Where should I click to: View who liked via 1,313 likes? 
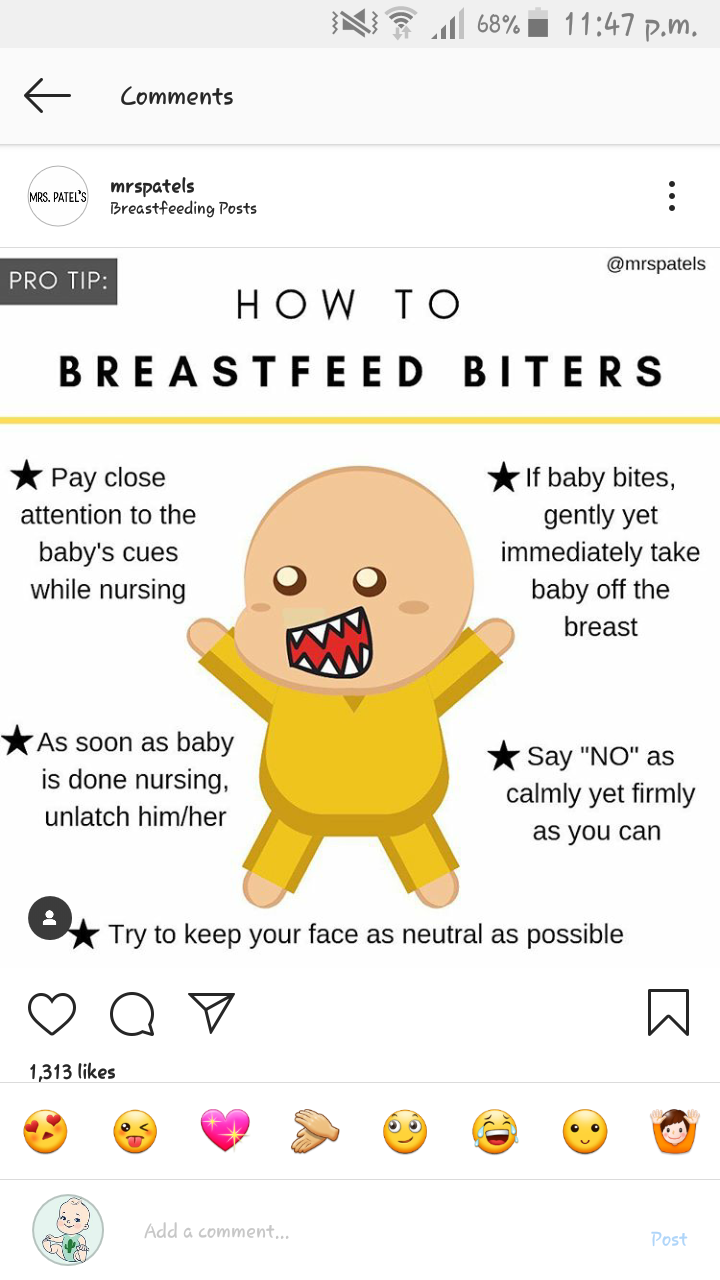point(72,1072)
